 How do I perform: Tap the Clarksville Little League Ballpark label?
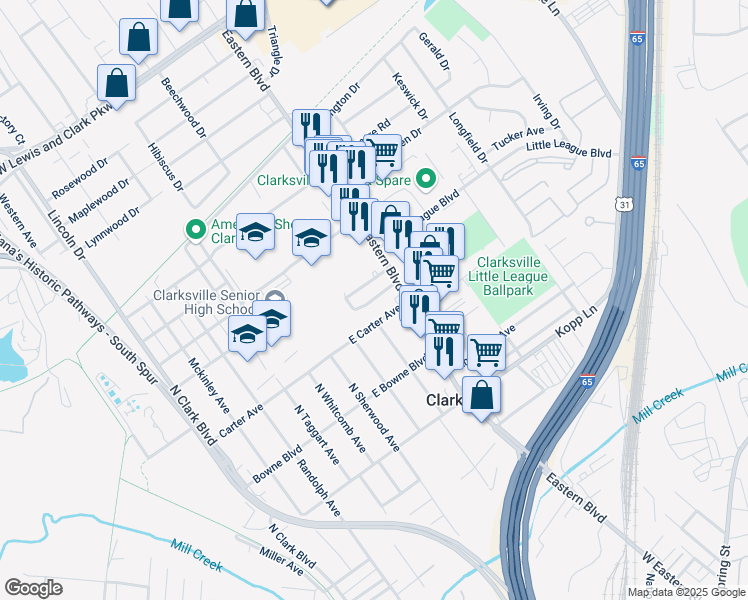click(x=508, y=276)
